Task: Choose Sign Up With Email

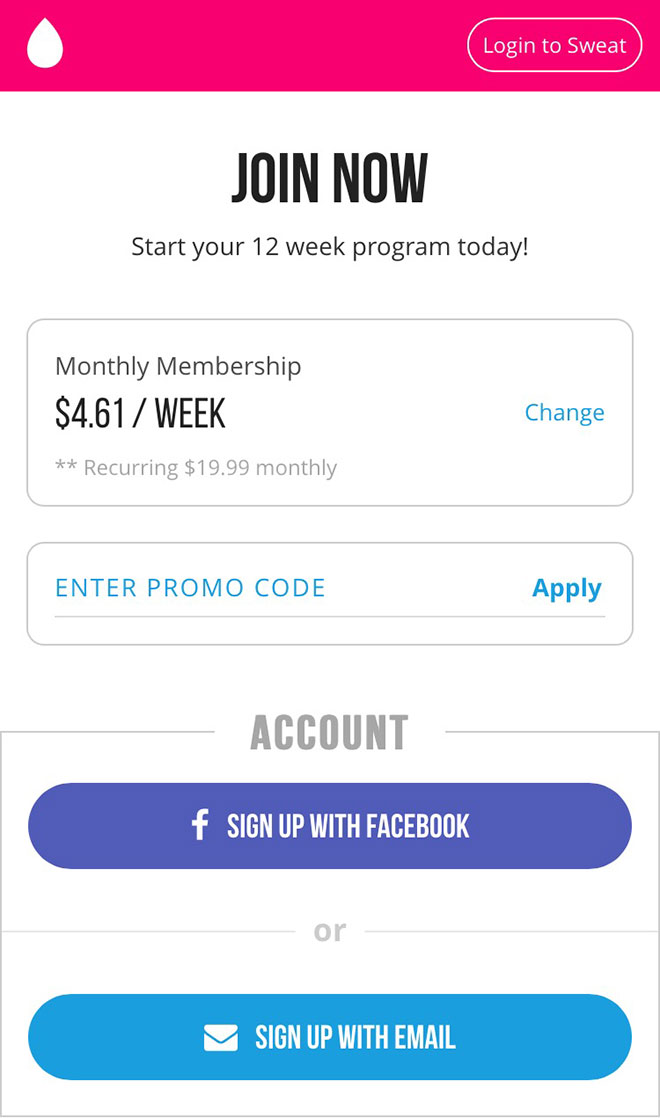Action: pos(330,1037)
